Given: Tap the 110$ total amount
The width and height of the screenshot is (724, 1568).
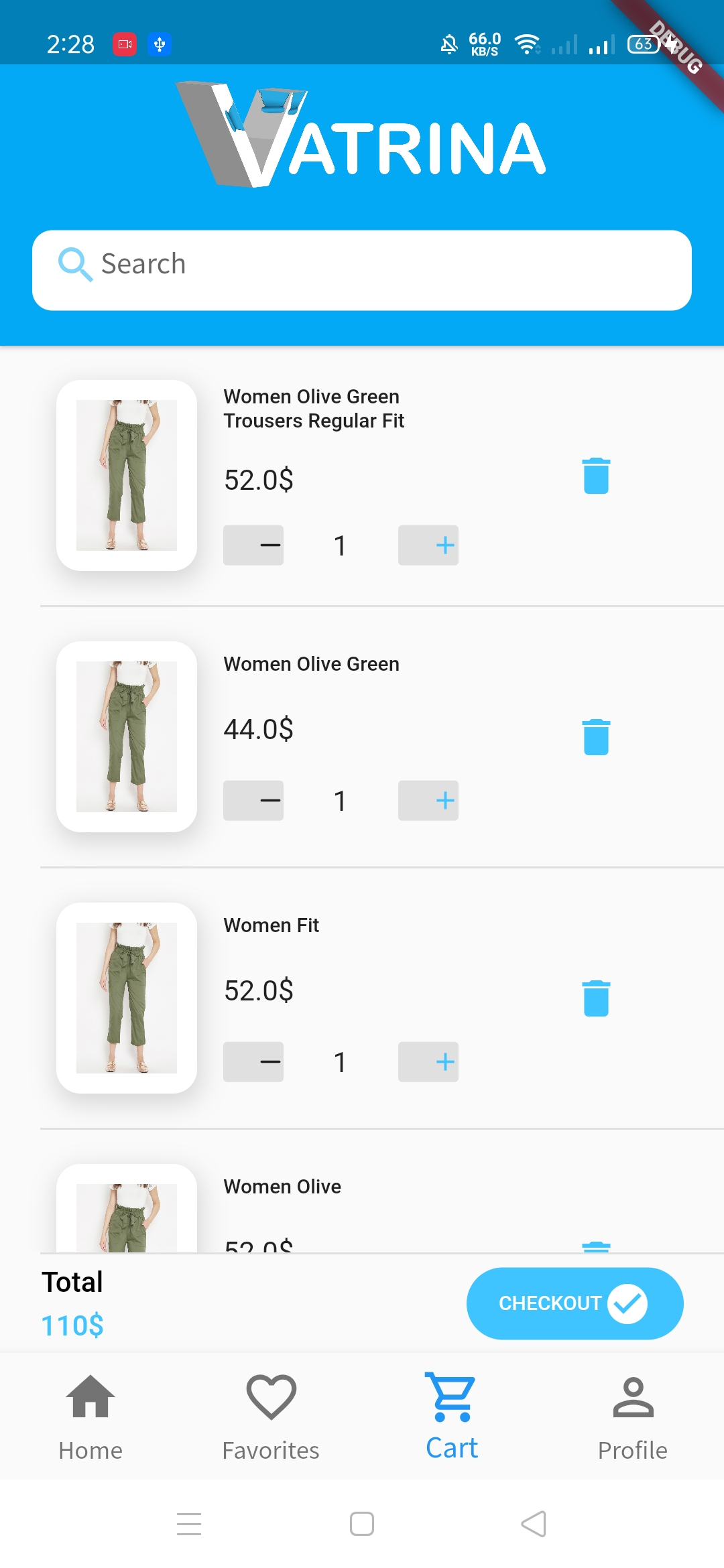Looking at the screenshot, I should pyautogui.click(x=72, y=1325).
